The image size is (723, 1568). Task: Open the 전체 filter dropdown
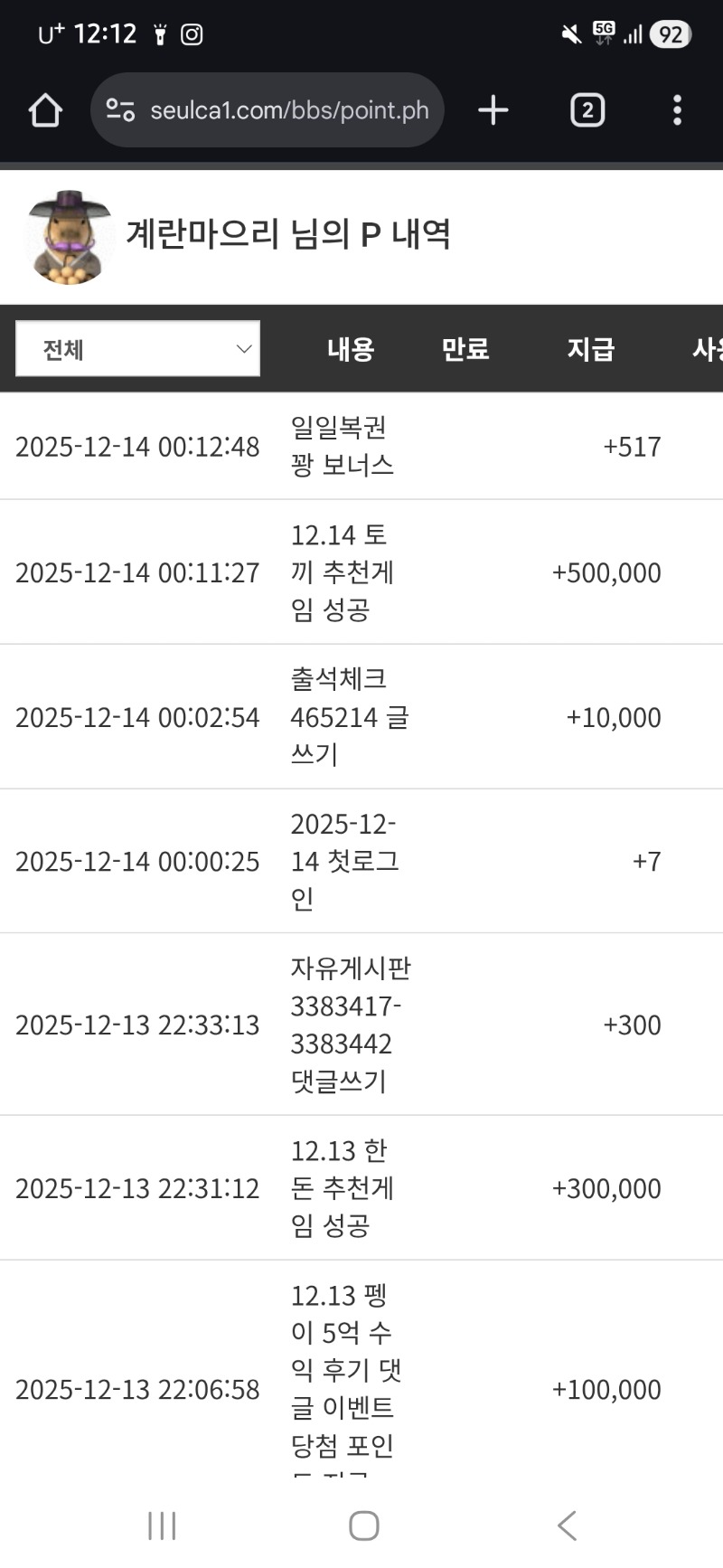point(137,349)
